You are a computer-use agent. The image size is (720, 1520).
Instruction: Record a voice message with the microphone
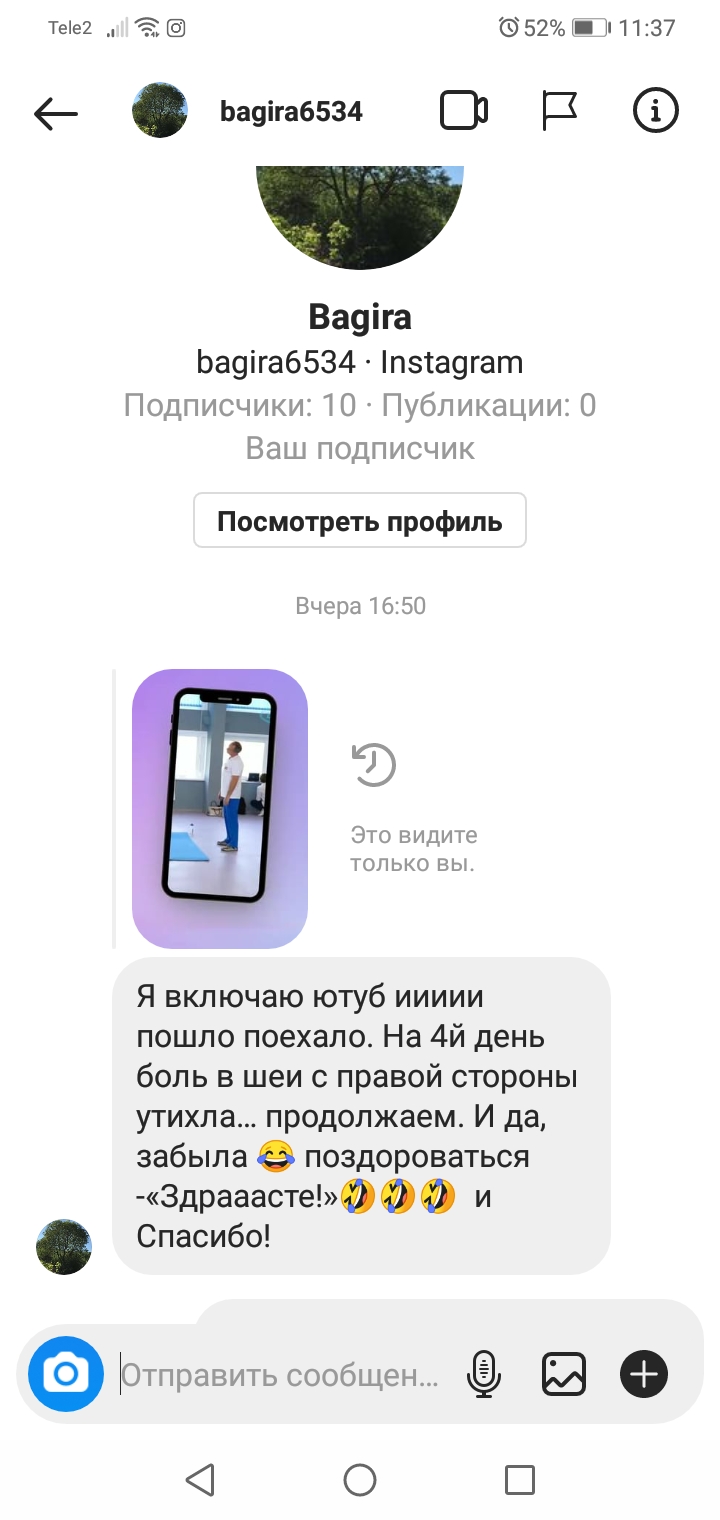[x=484, y=1374]
